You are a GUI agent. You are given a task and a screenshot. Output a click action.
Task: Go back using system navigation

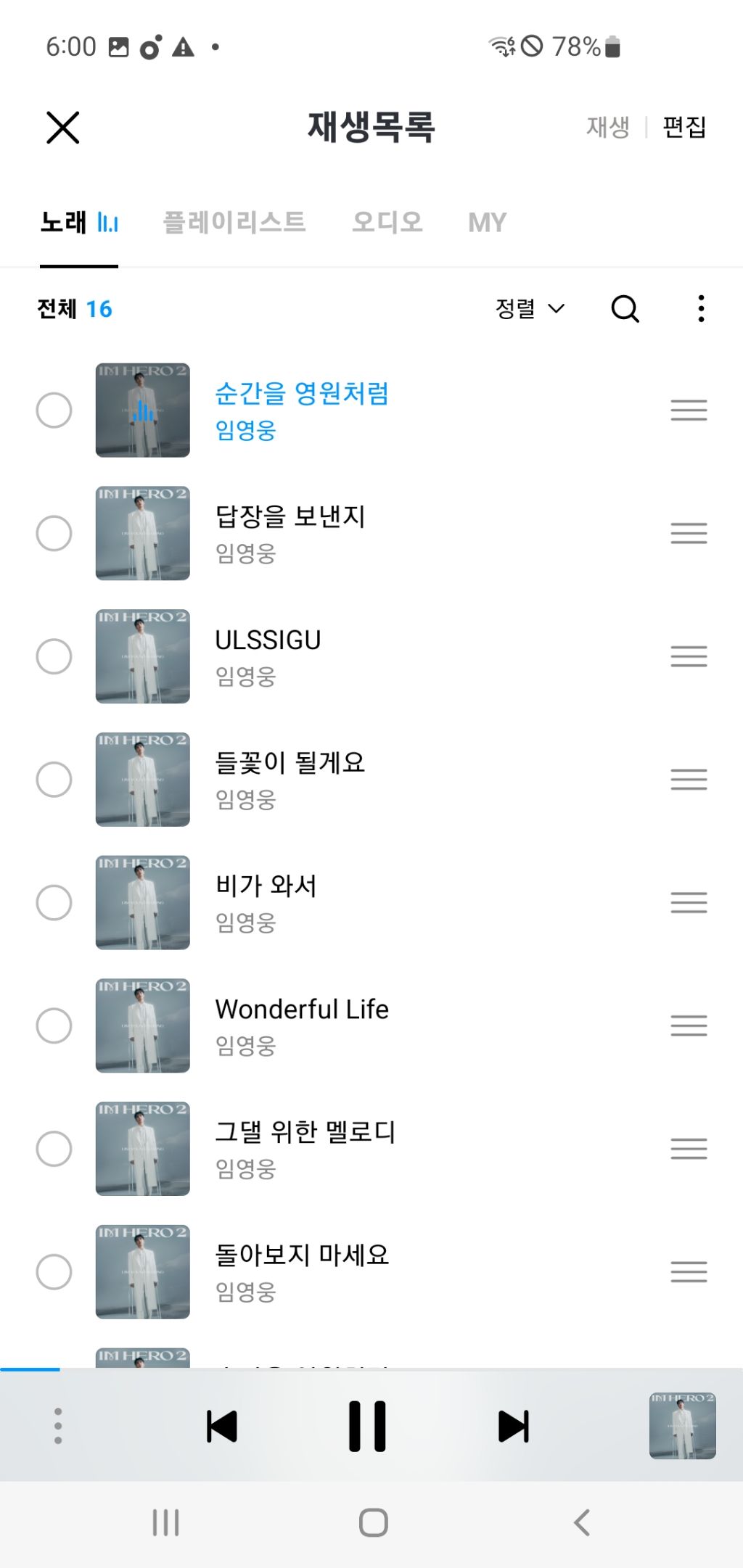coord(581,1522)
